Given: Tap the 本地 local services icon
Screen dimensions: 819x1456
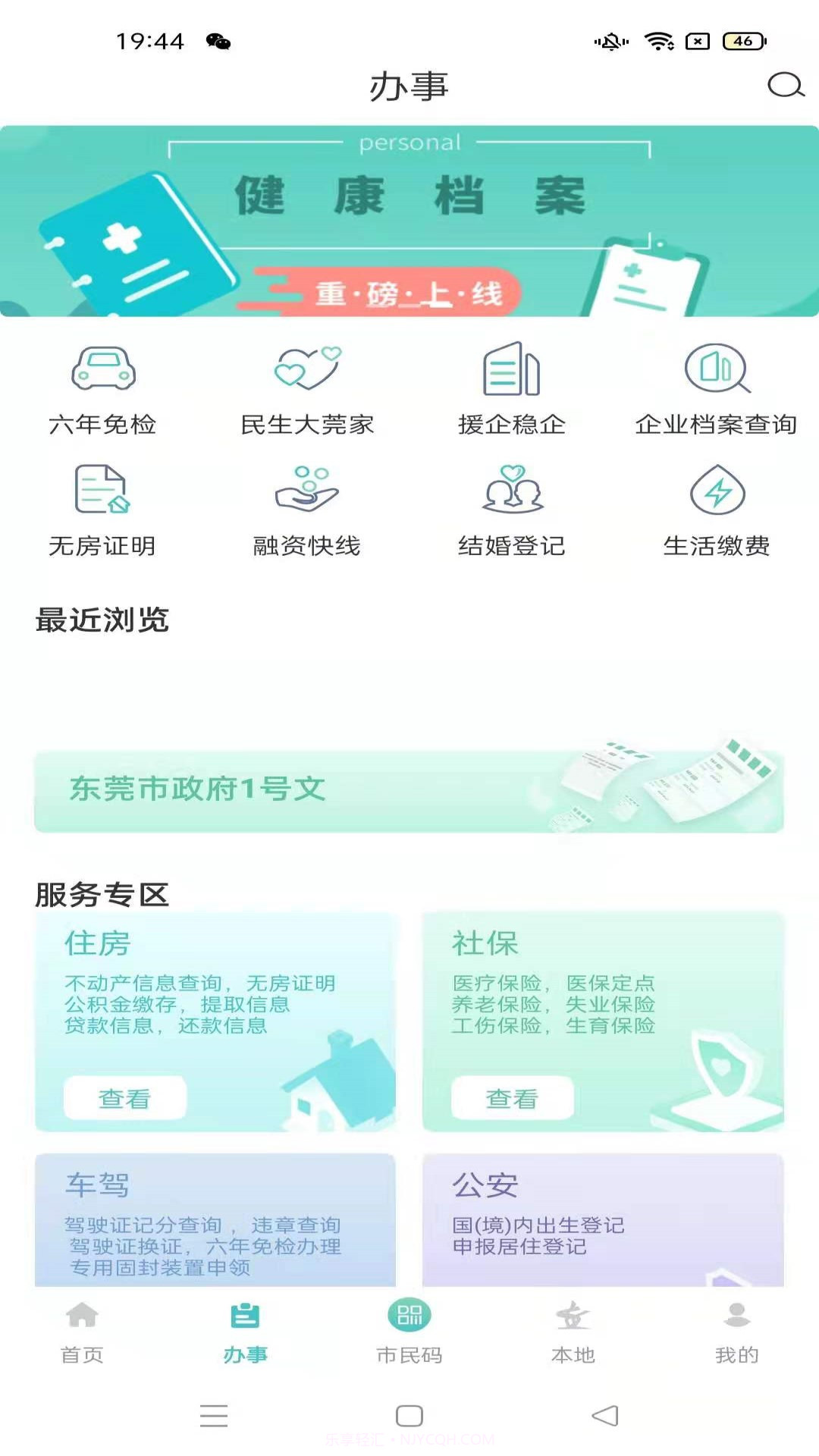Looking at the screenshot, I should (x=574, y=1335).
